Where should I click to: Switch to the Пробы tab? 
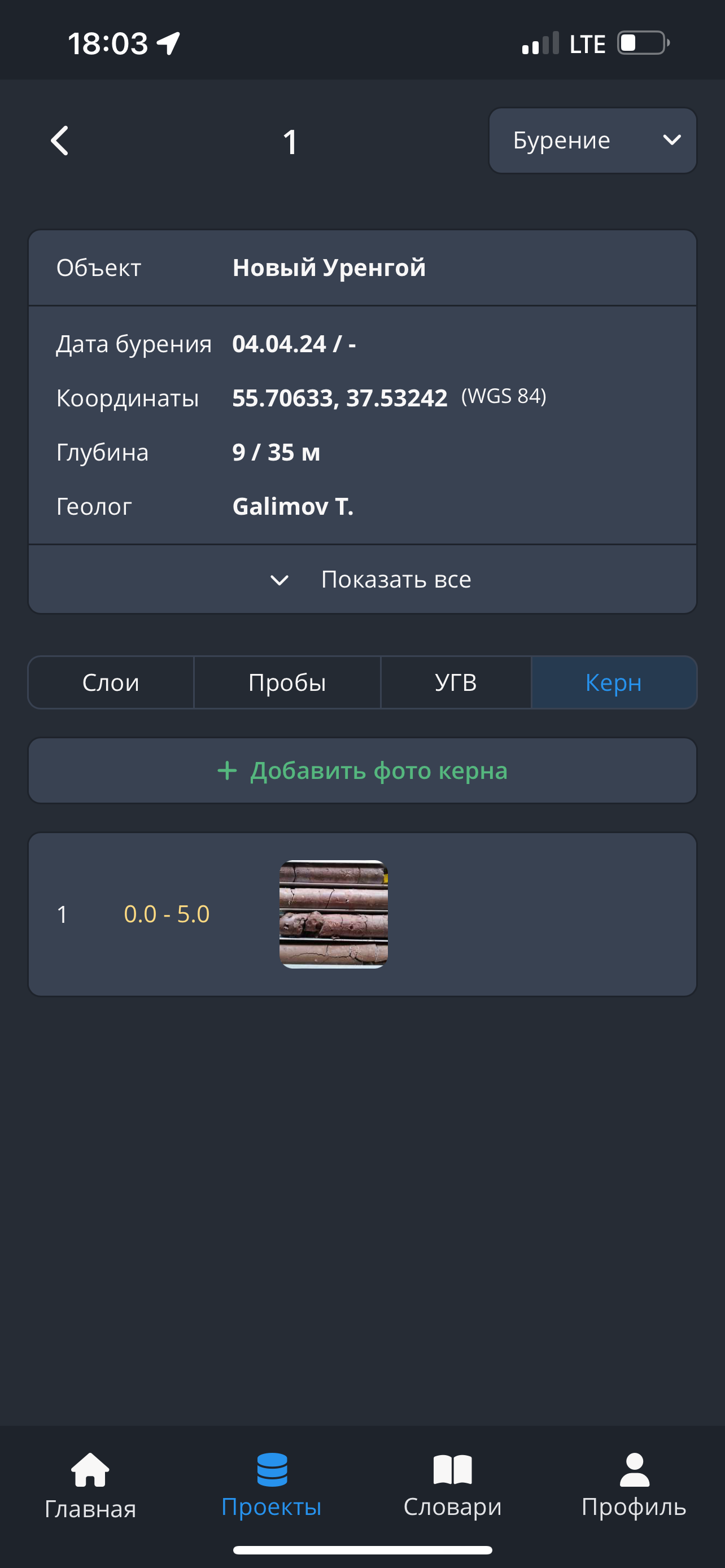[x=287, y=682]
